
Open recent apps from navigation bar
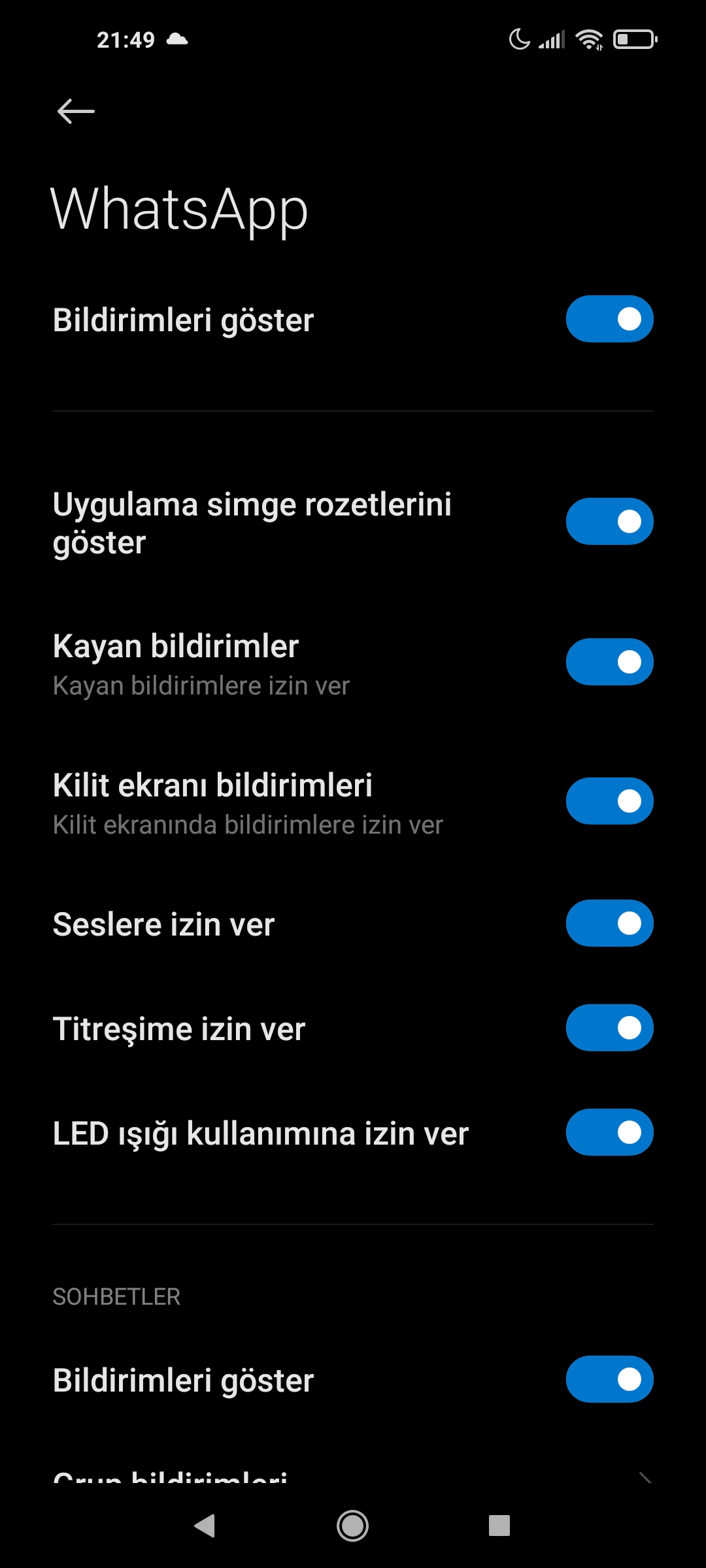coord(499,1526)
